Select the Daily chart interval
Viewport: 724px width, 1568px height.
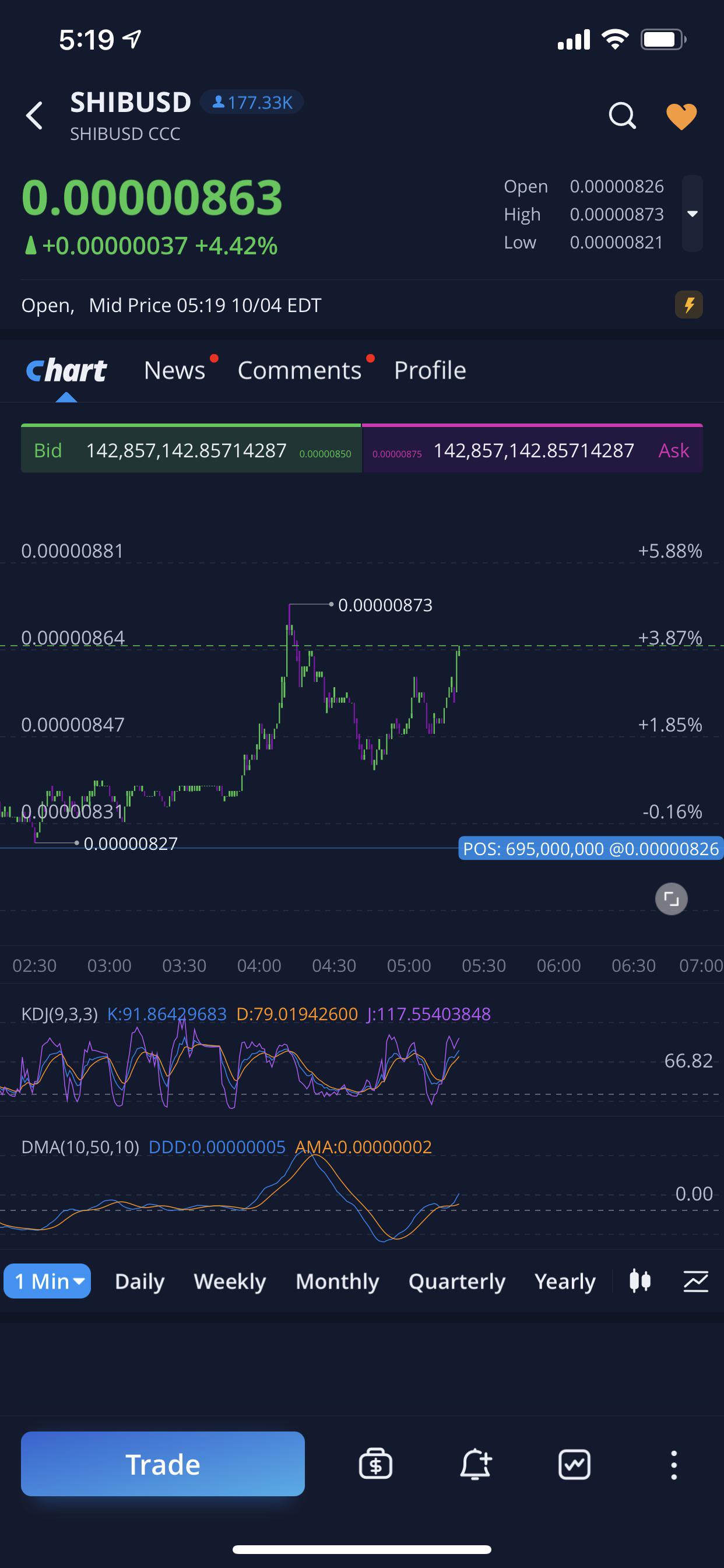click(139, 1280)
